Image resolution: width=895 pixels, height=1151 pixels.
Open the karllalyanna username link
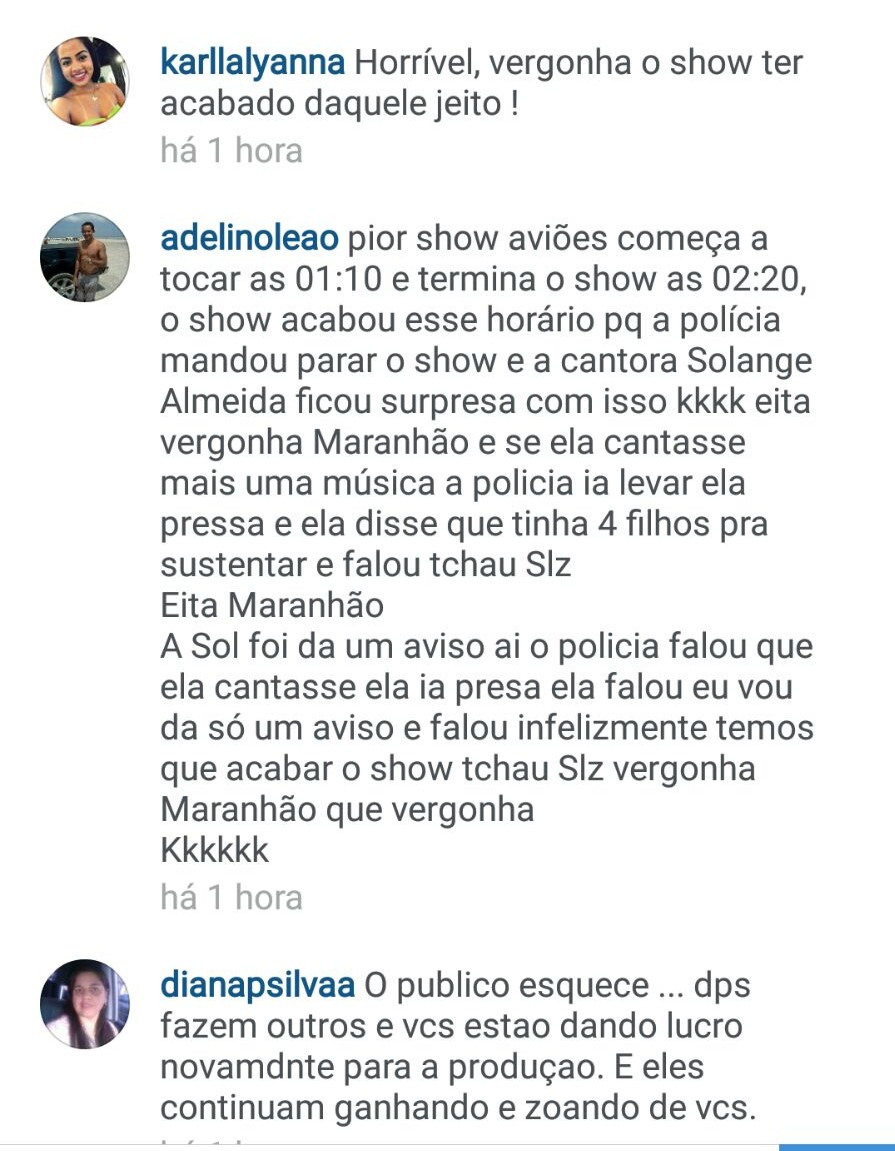(x=252, y=62)
